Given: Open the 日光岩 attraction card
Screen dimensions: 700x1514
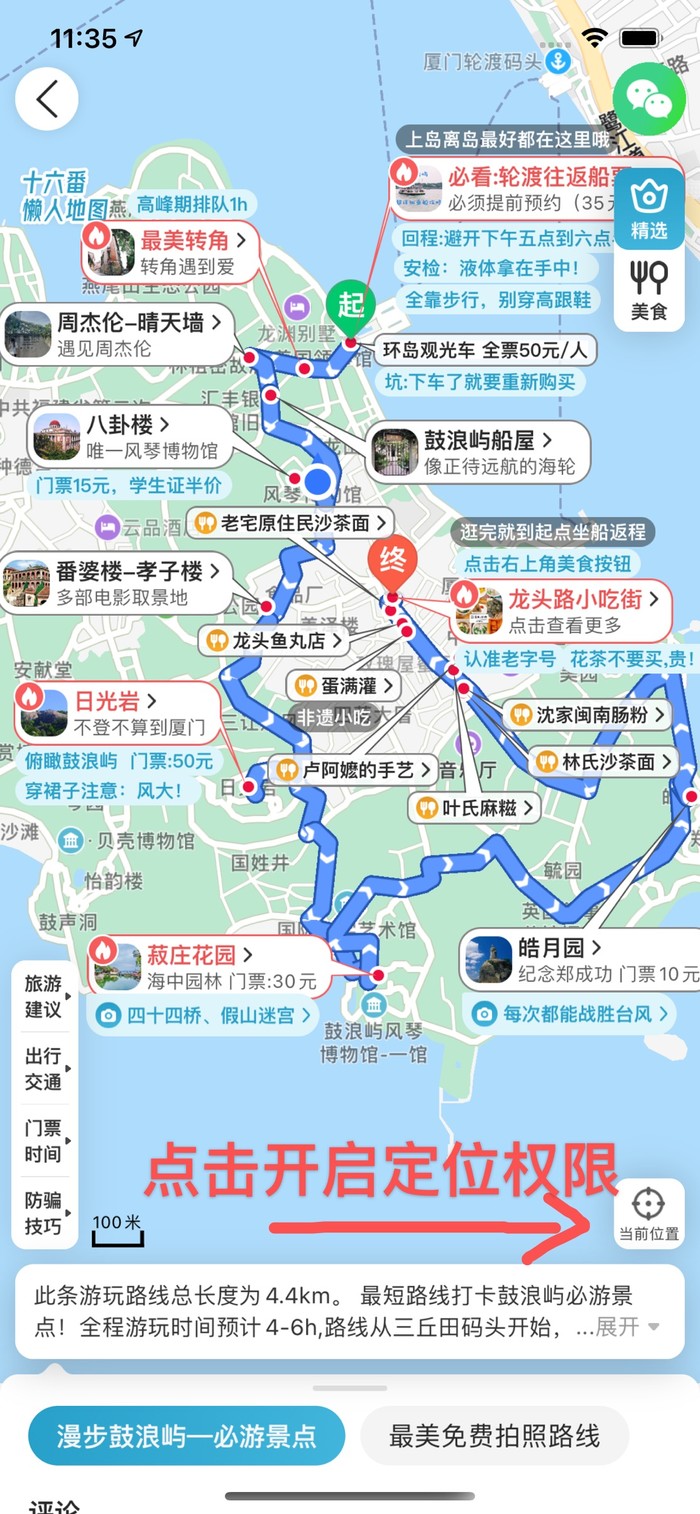Looking at the screenshot, I should point(116,712).
